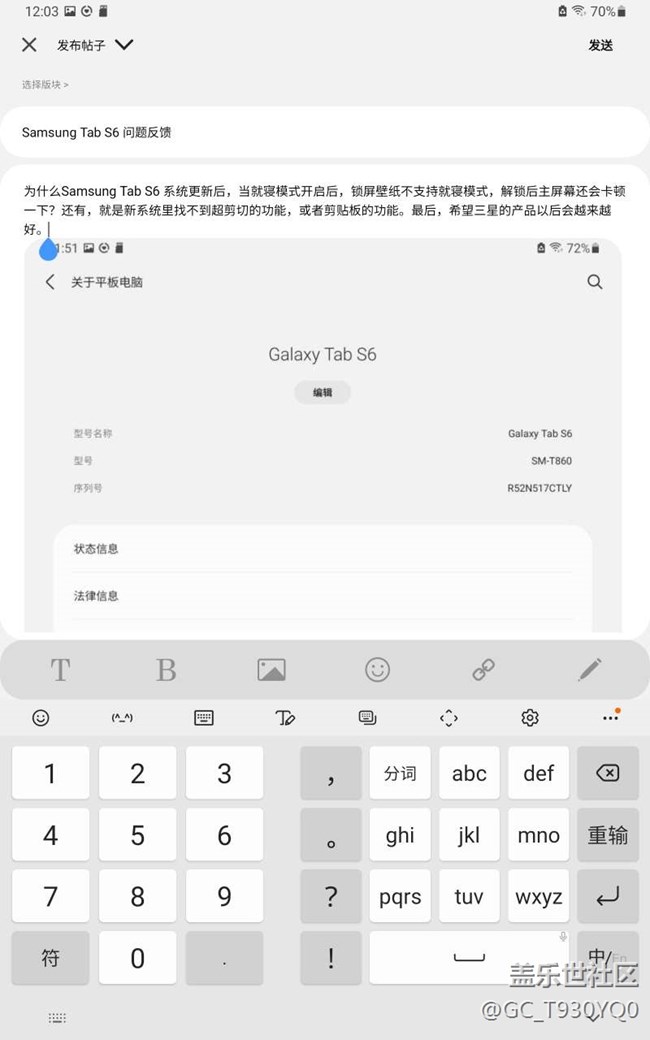
Task: Tap the 符 symbols key
Action: [50, 958]
